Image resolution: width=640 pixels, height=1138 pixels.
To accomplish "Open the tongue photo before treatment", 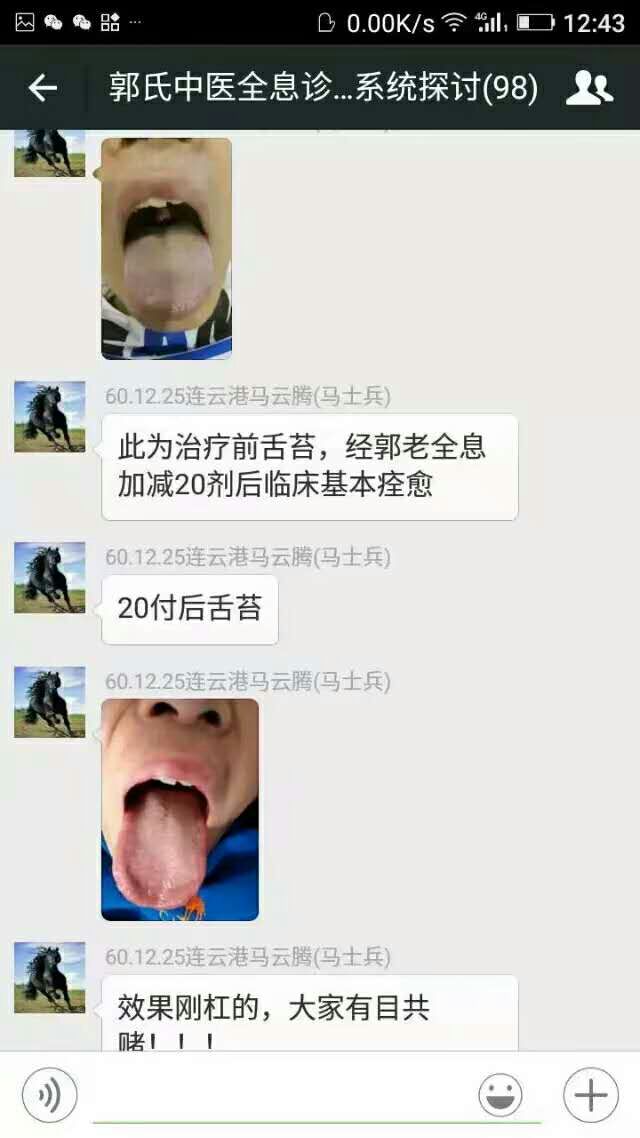I will pyautogui.click(x=166, y=248).
